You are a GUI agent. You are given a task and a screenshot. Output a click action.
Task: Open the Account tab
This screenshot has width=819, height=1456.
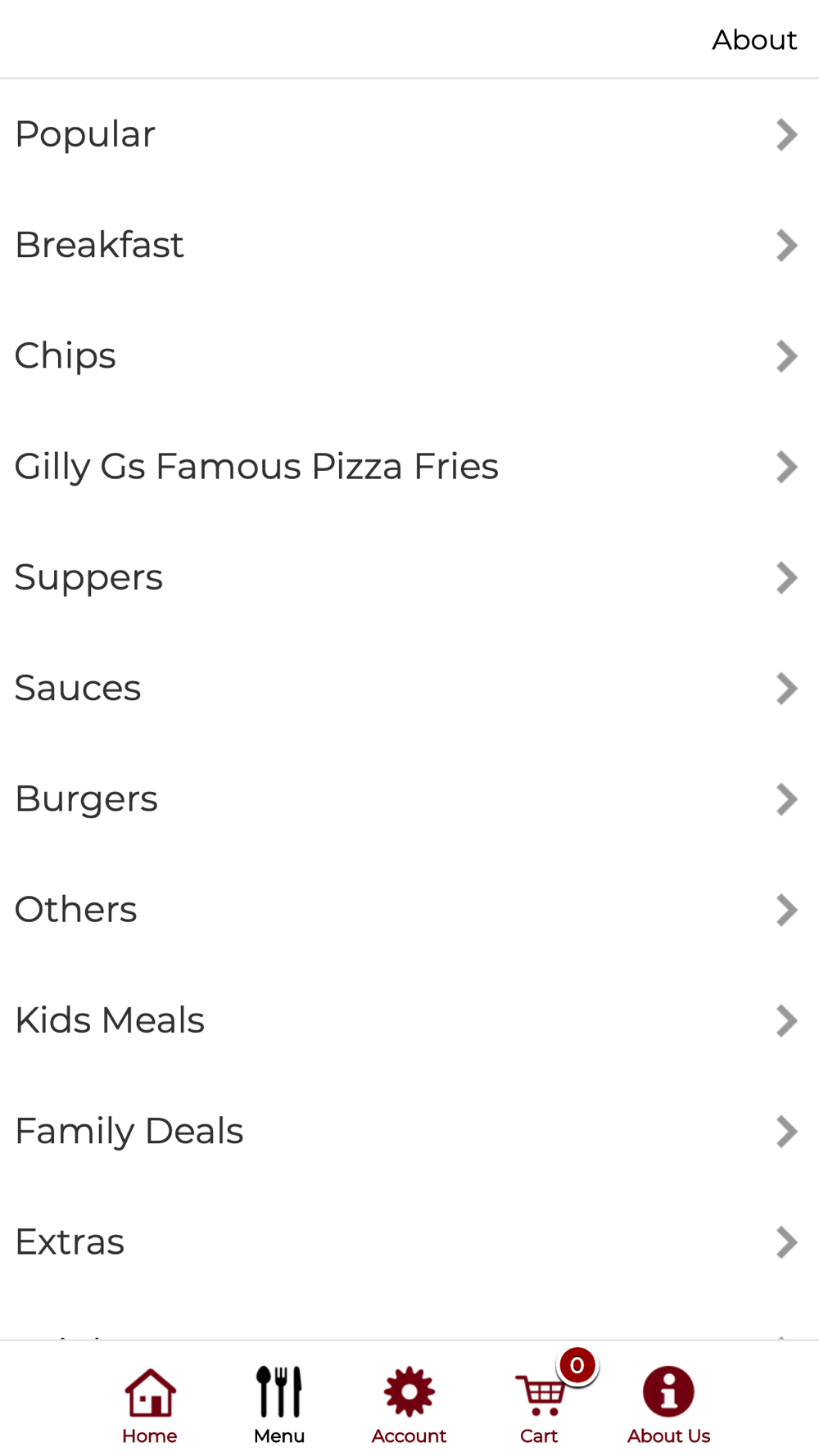point(409,1405)
